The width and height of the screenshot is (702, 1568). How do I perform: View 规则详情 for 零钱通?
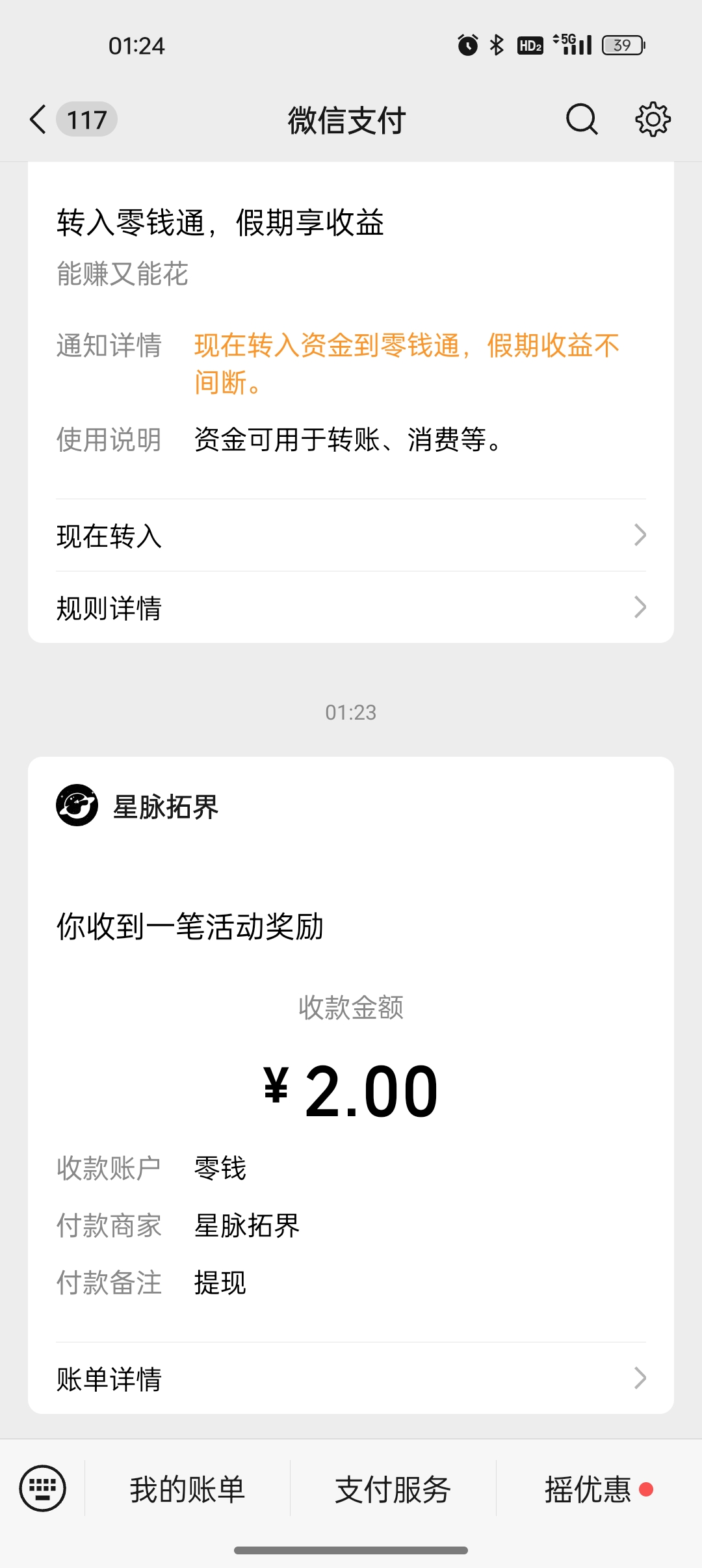[x=351, y=608]
